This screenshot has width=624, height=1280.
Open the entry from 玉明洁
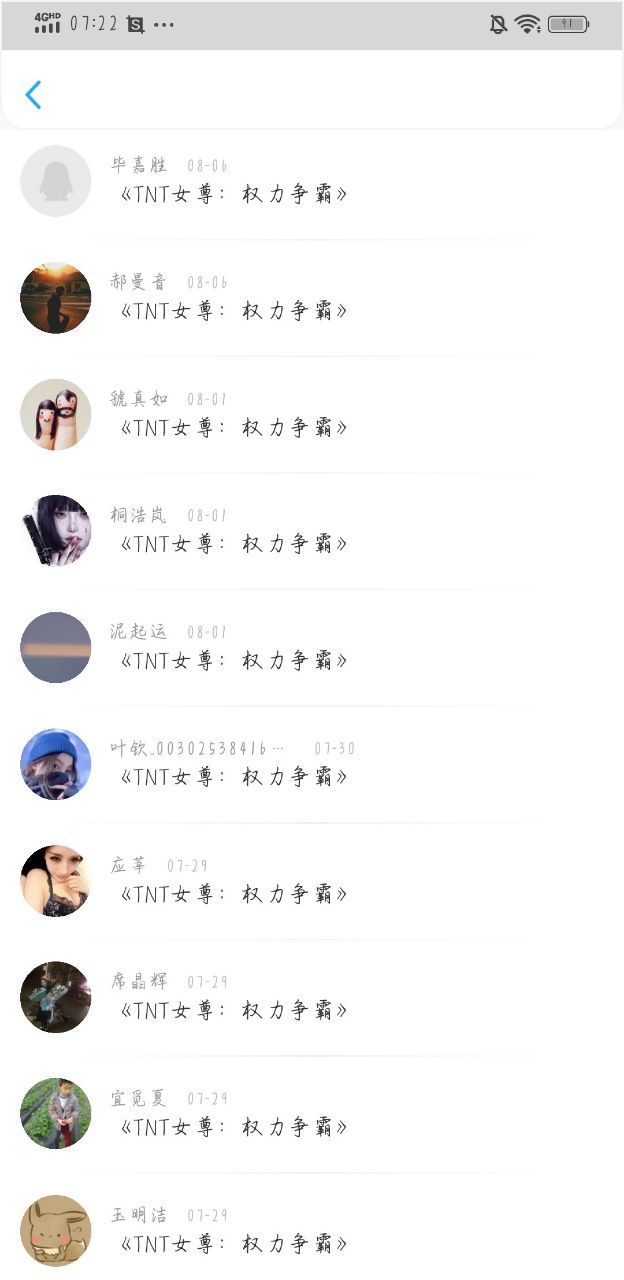coord(312,1227)
